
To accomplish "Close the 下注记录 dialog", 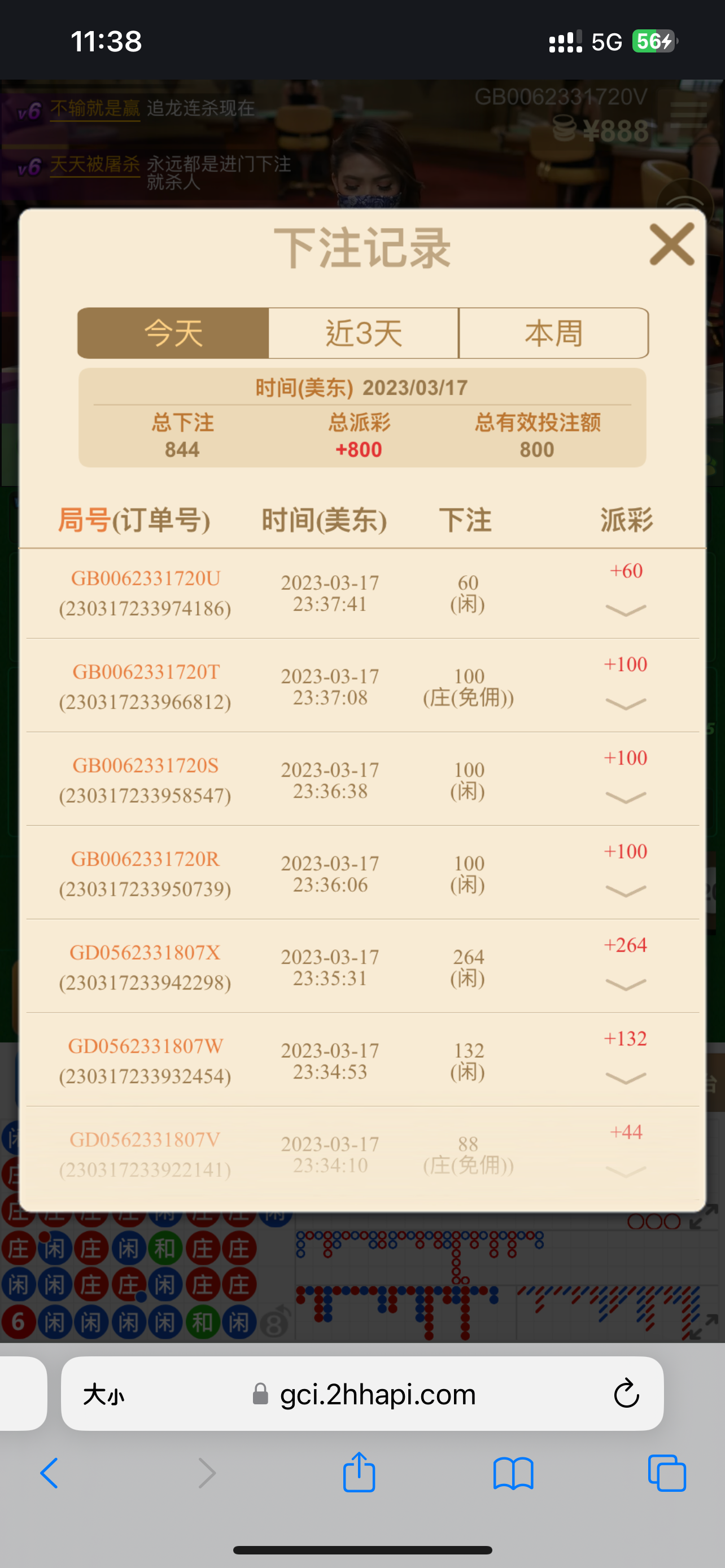I will click(x=671, y=245).
